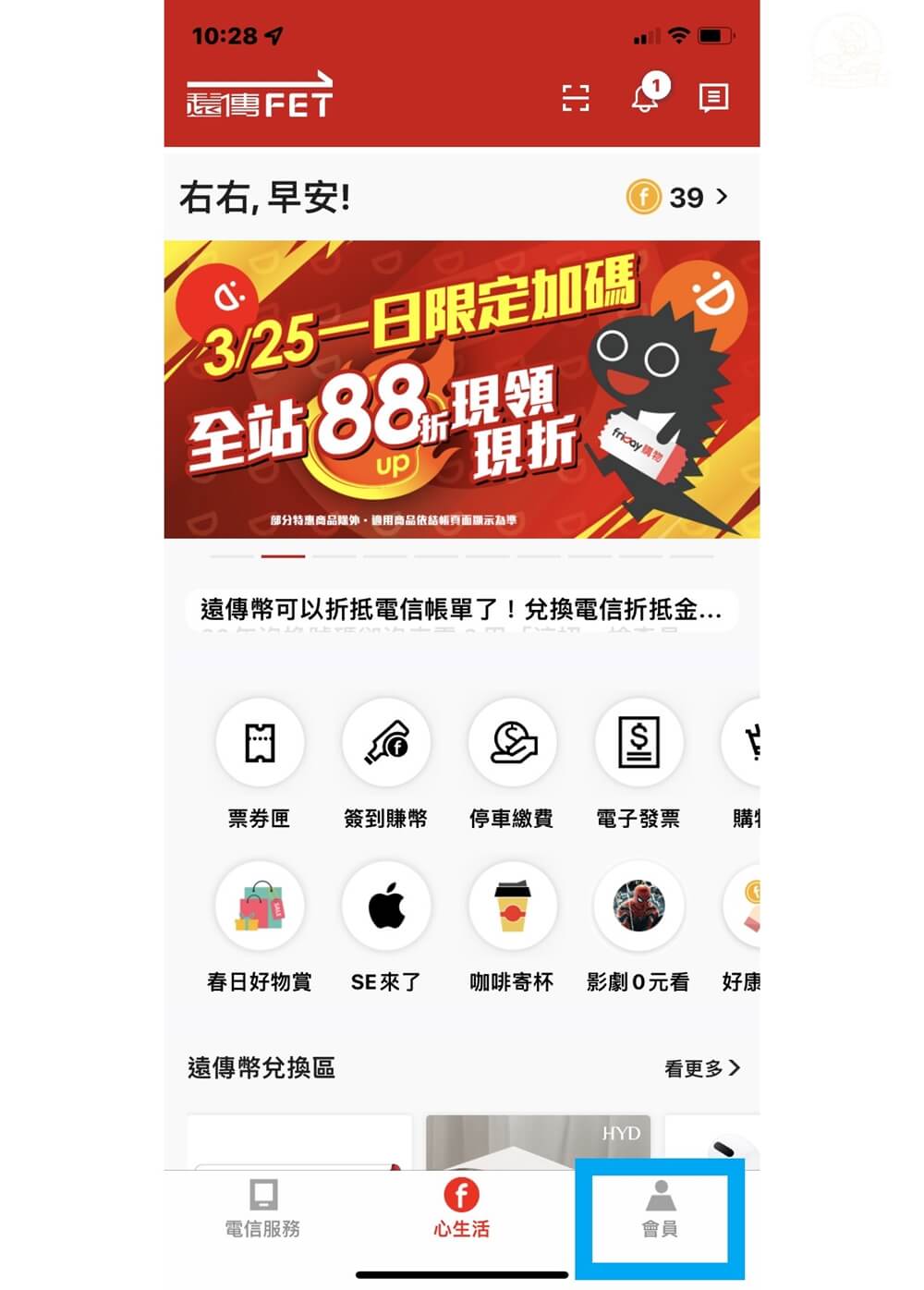924x1290 pixels.
Task: Open 電子發票 e-invoice icon
Action: 638,744
